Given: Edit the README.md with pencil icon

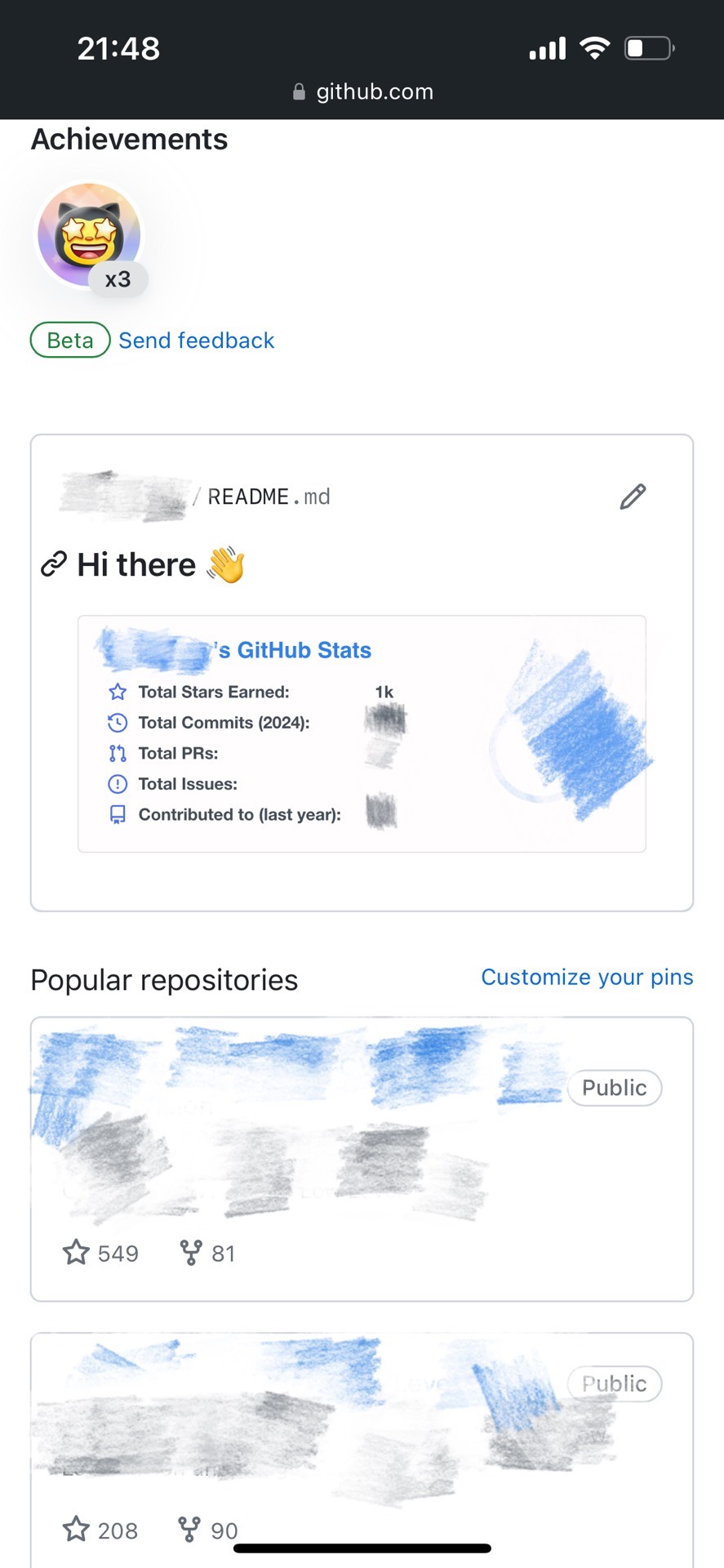Looking at the screenshot, I should tap(633, 497).
